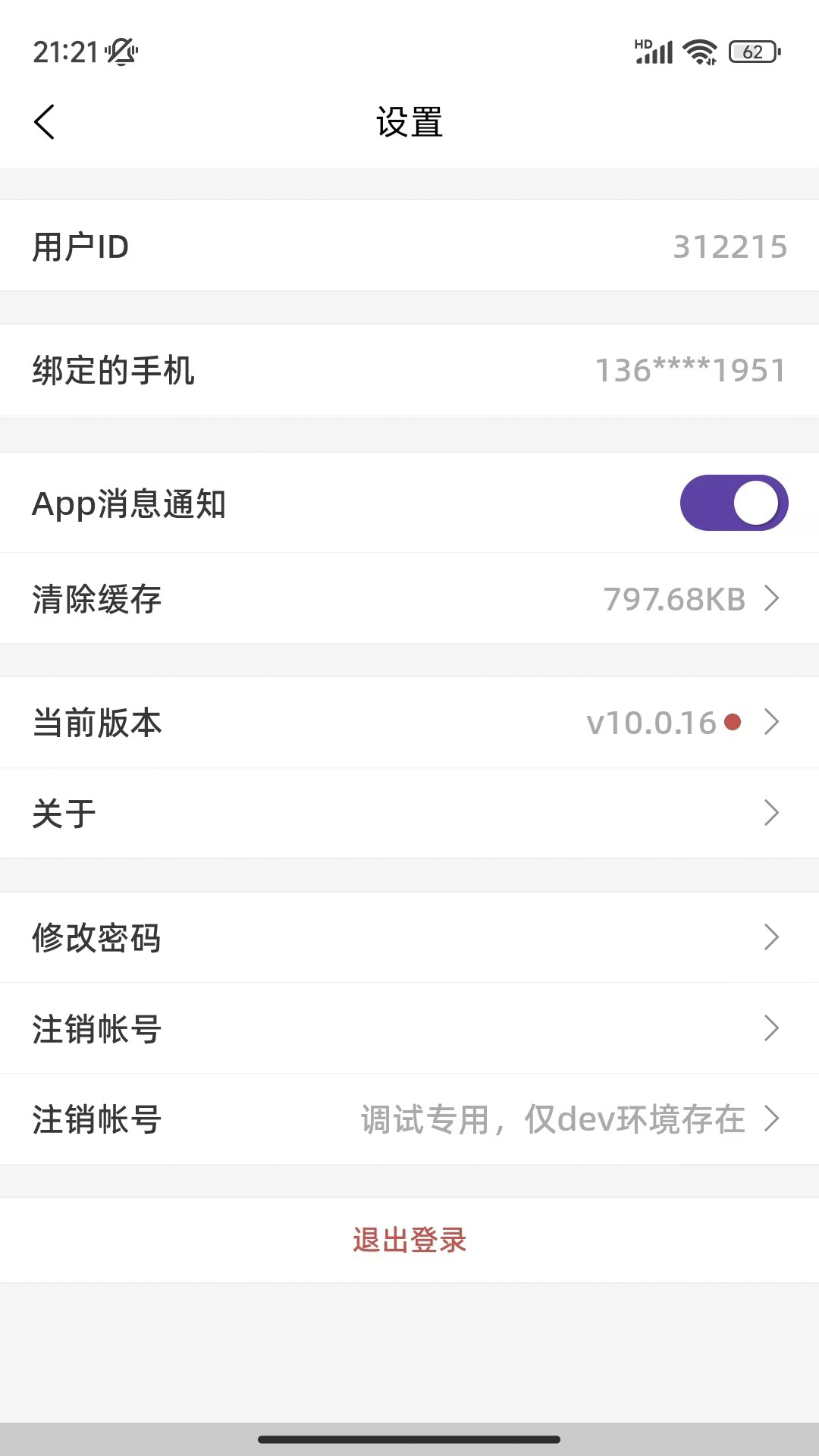Tap the 用户ID row showing 312215
819x1456 pixels.
click(x=409, y=246)
